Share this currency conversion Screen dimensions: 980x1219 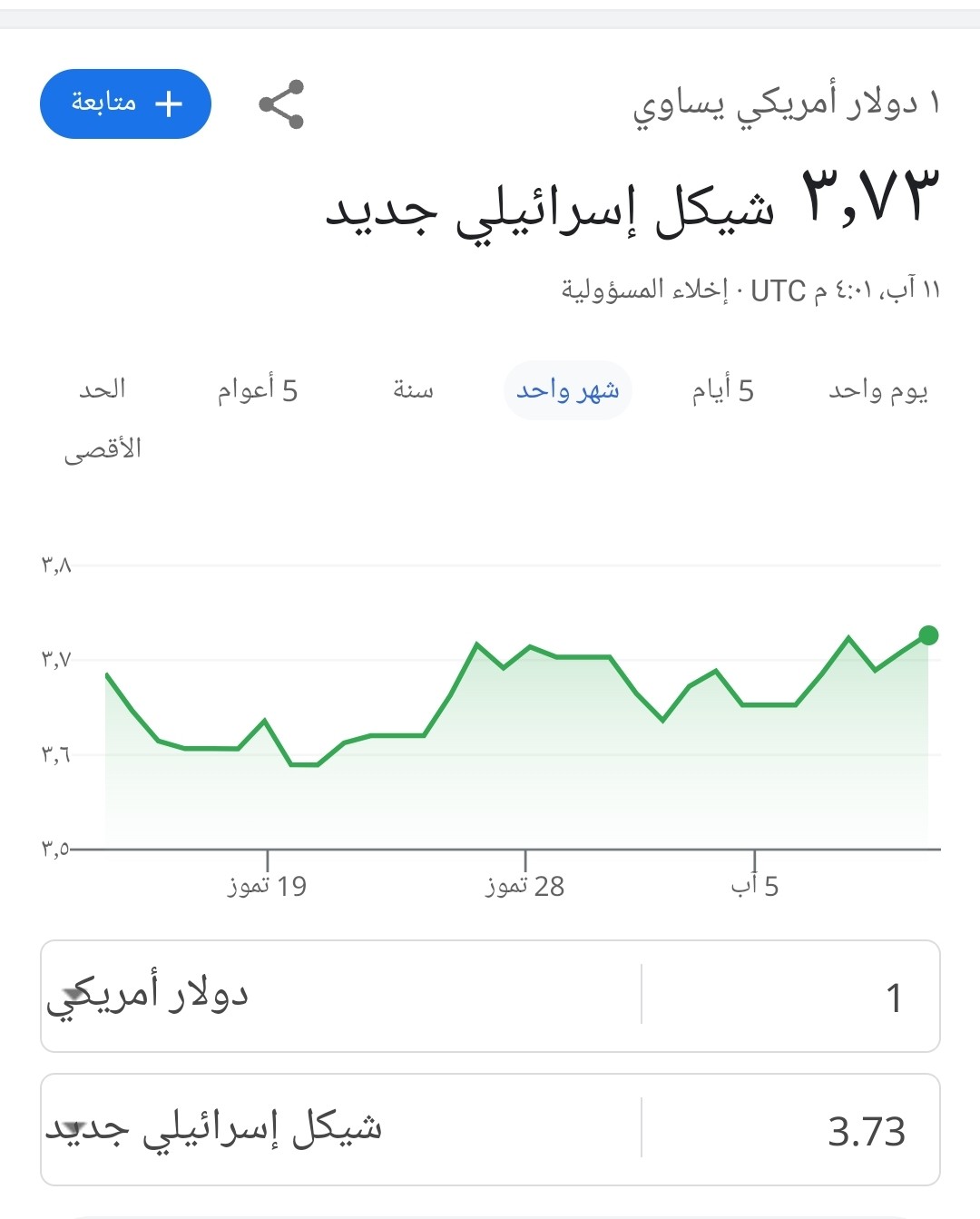[x=281, y=104]
